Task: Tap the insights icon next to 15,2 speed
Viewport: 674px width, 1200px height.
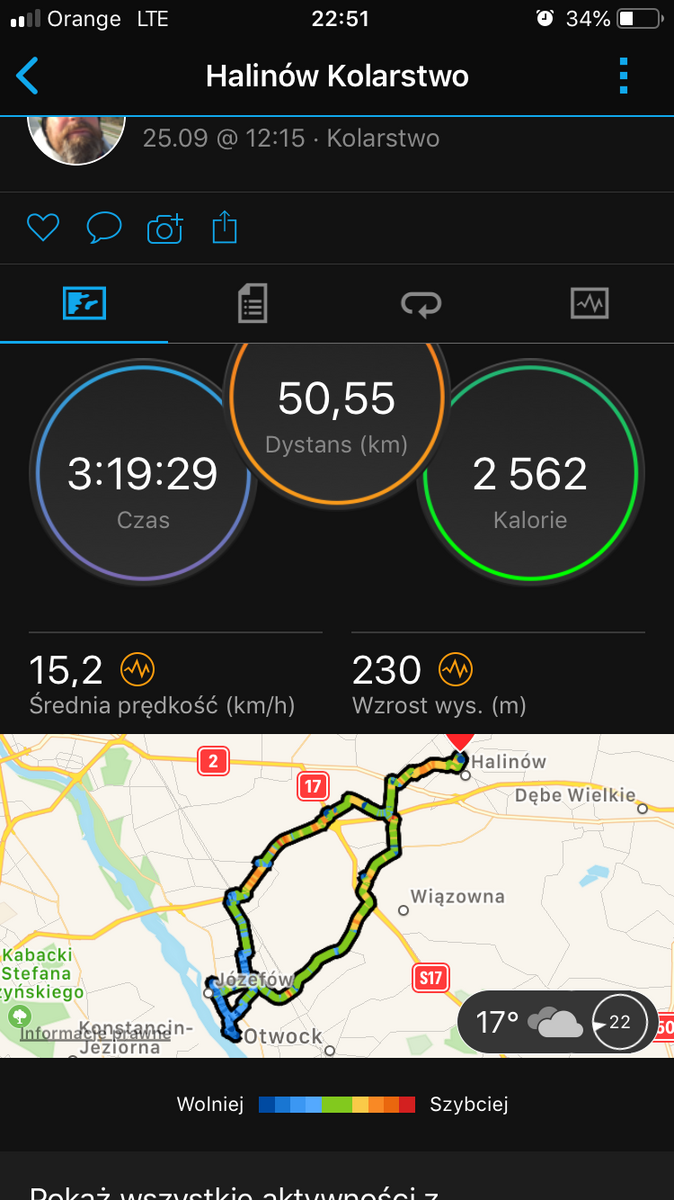Action: coord(137,668)
